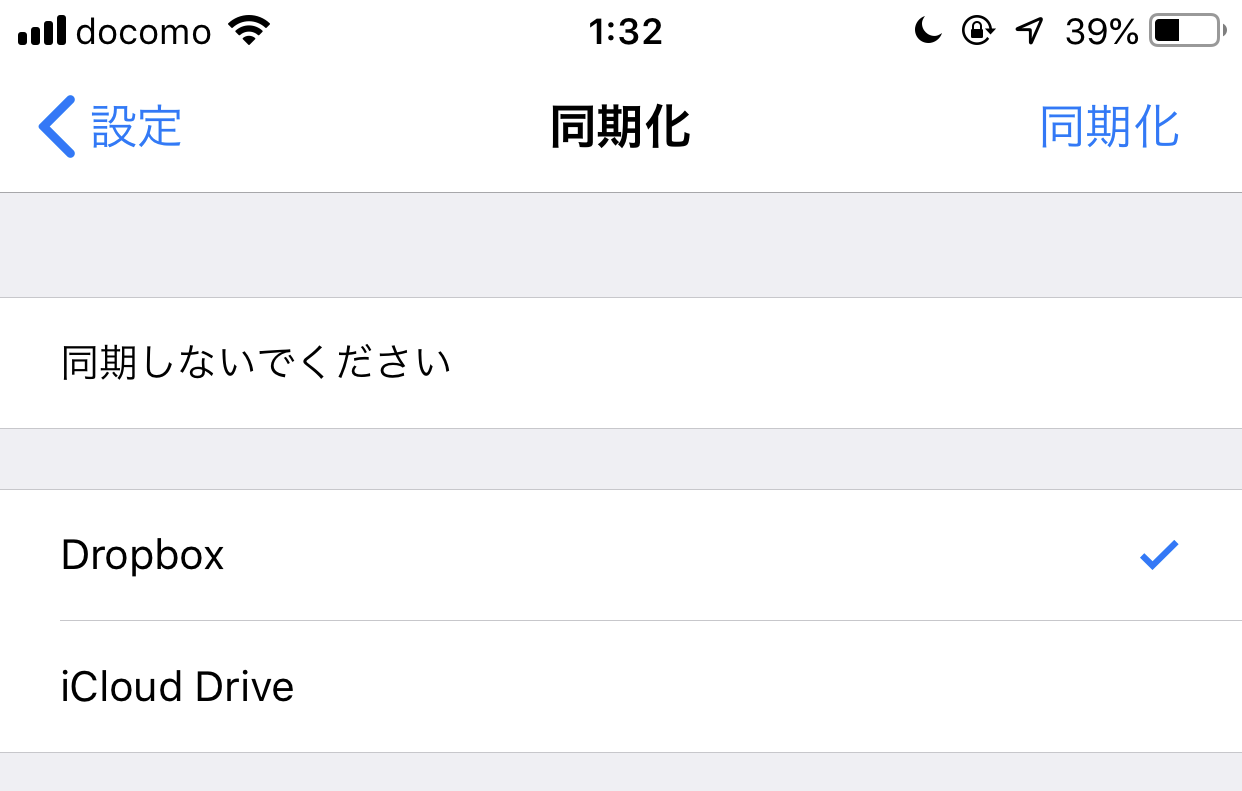Select the 同期しないでください option
The height and width of the screenshot is (791, 1242).
click(x=256, y=363)
